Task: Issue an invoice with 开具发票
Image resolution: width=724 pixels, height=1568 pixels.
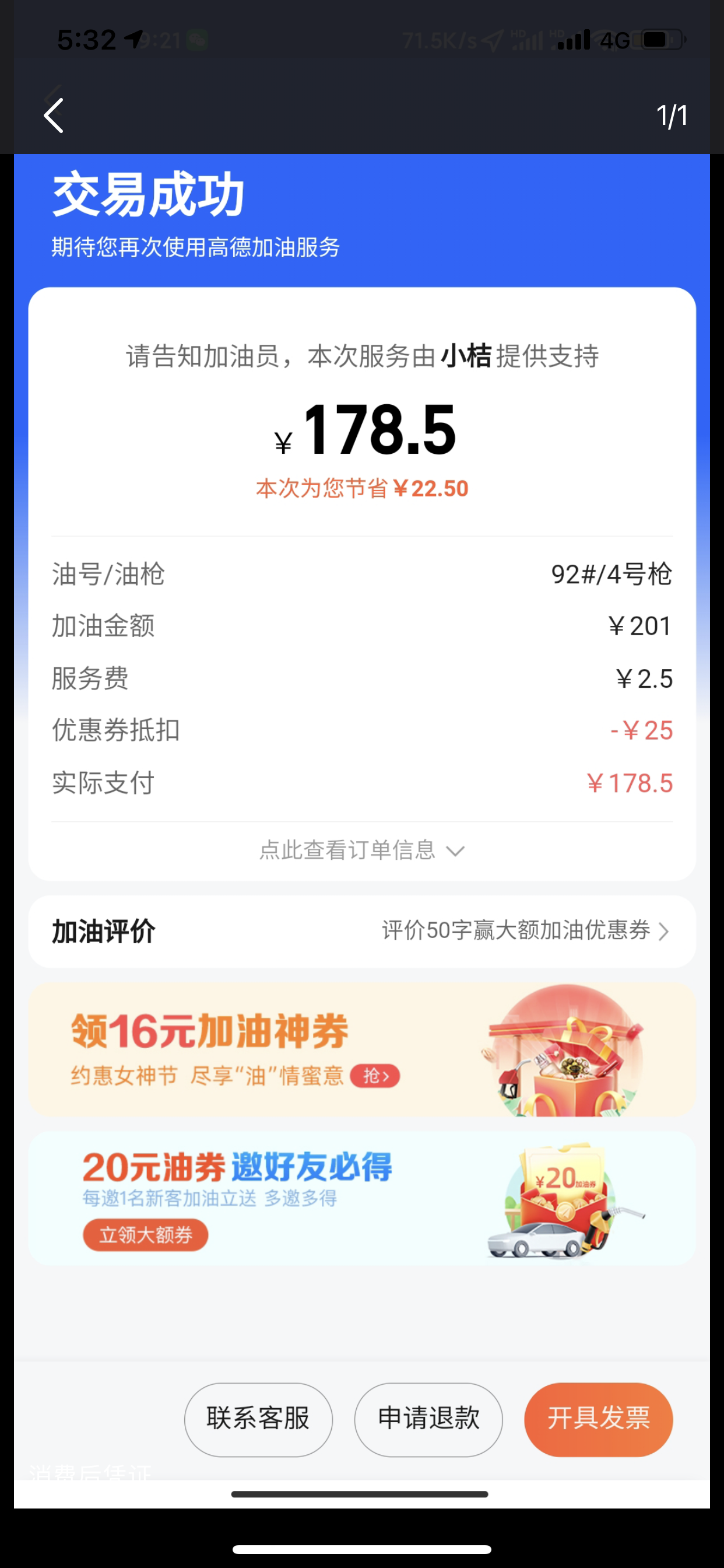Action: tap(598, 1419)
